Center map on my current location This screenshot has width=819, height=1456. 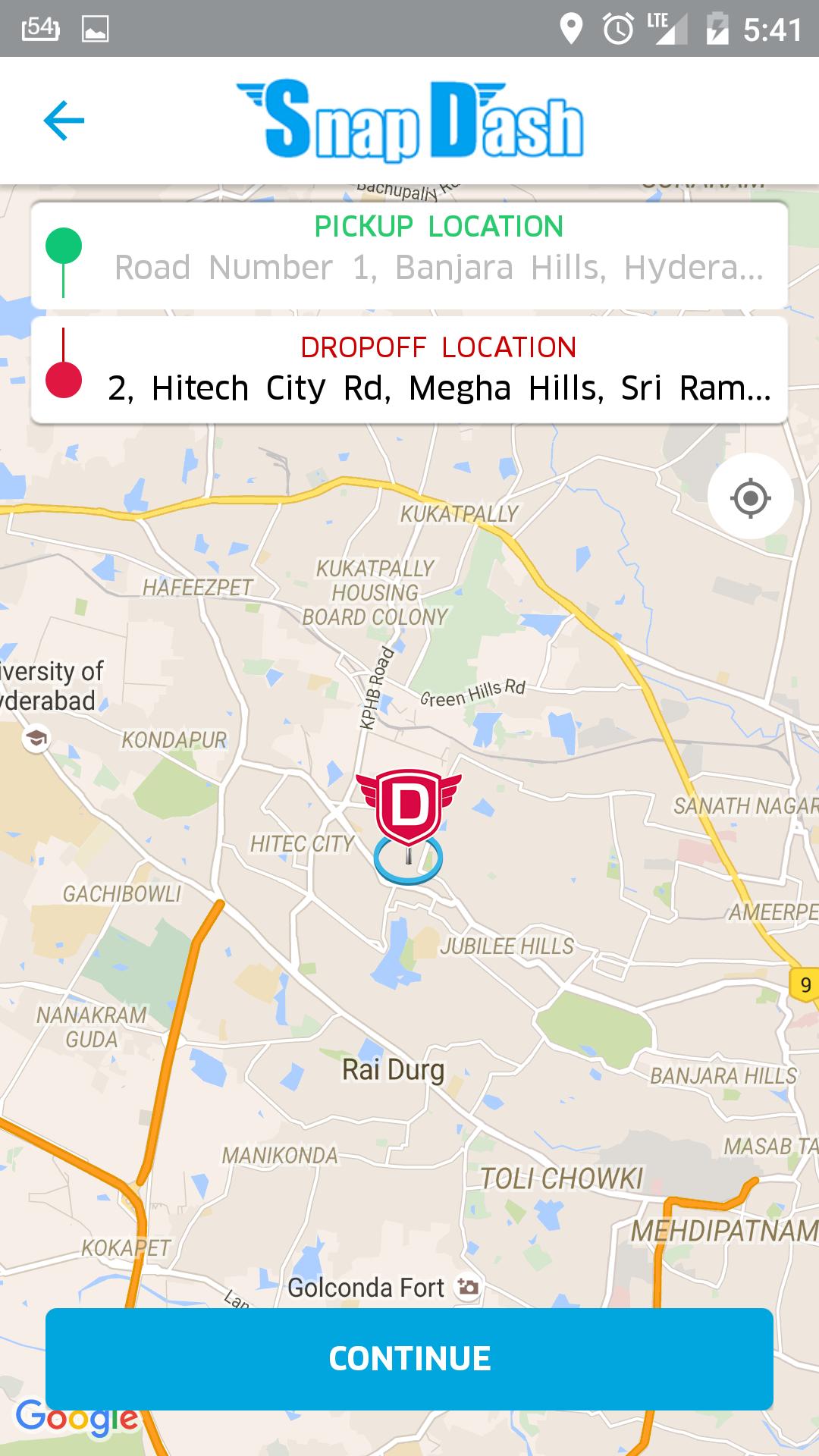pyautogui.click(x=750, y=498)
